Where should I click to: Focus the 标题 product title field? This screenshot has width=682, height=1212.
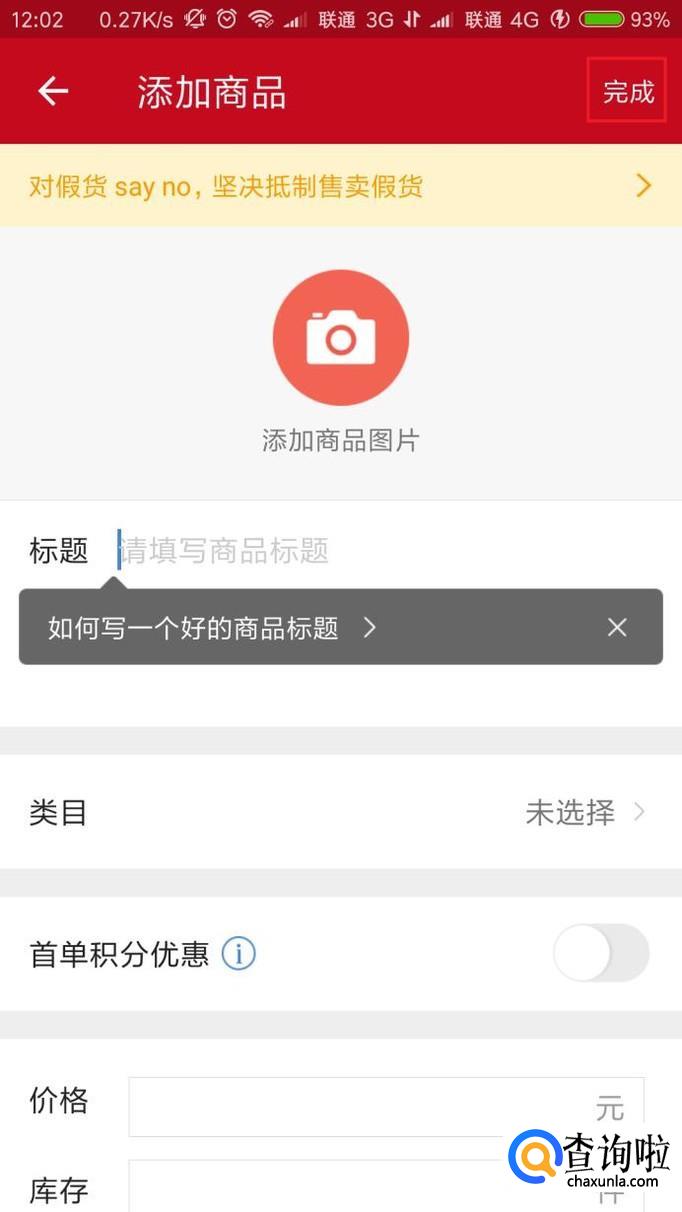tap(380, 551)
